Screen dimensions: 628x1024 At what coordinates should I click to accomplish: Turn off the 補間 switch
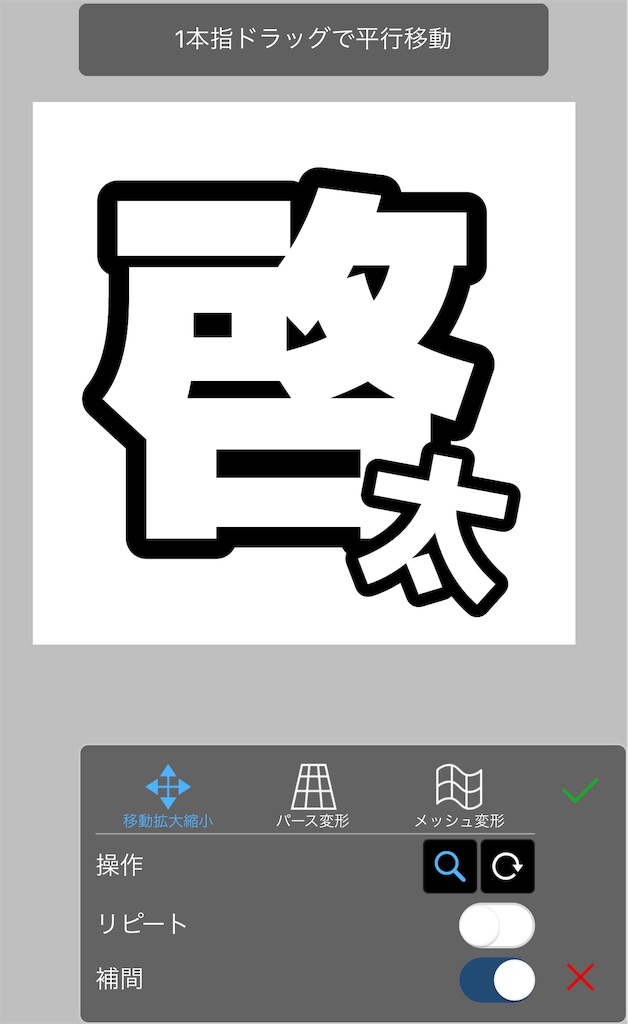point(496,981)
